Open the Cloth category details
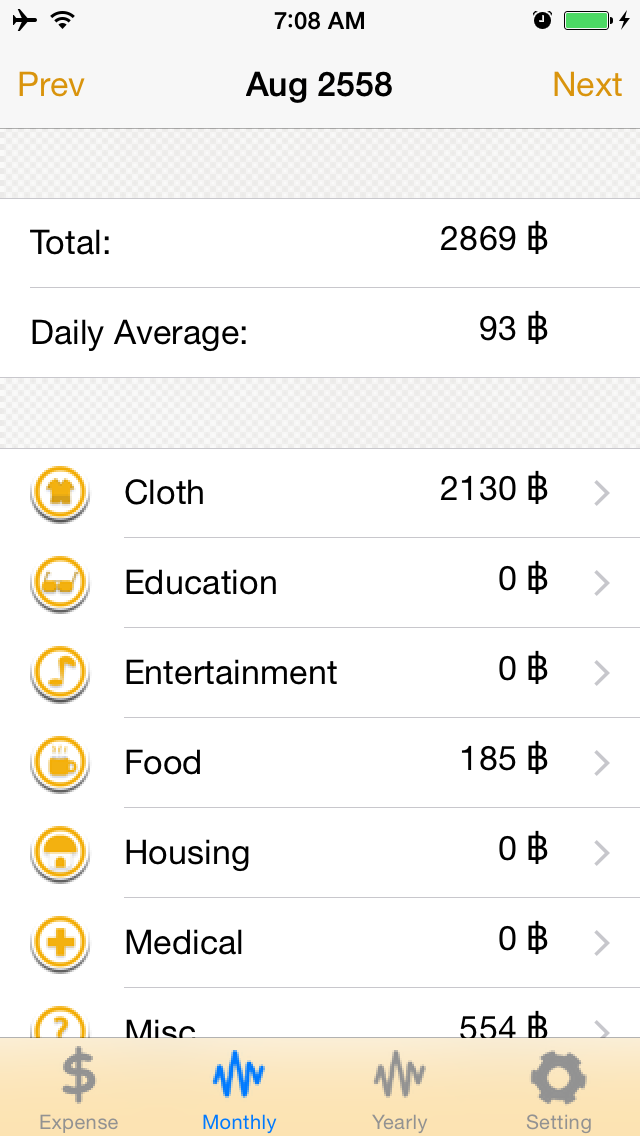Image resolution: width=640 pixels, height=1136 pixels. click(x=320, y=493)
